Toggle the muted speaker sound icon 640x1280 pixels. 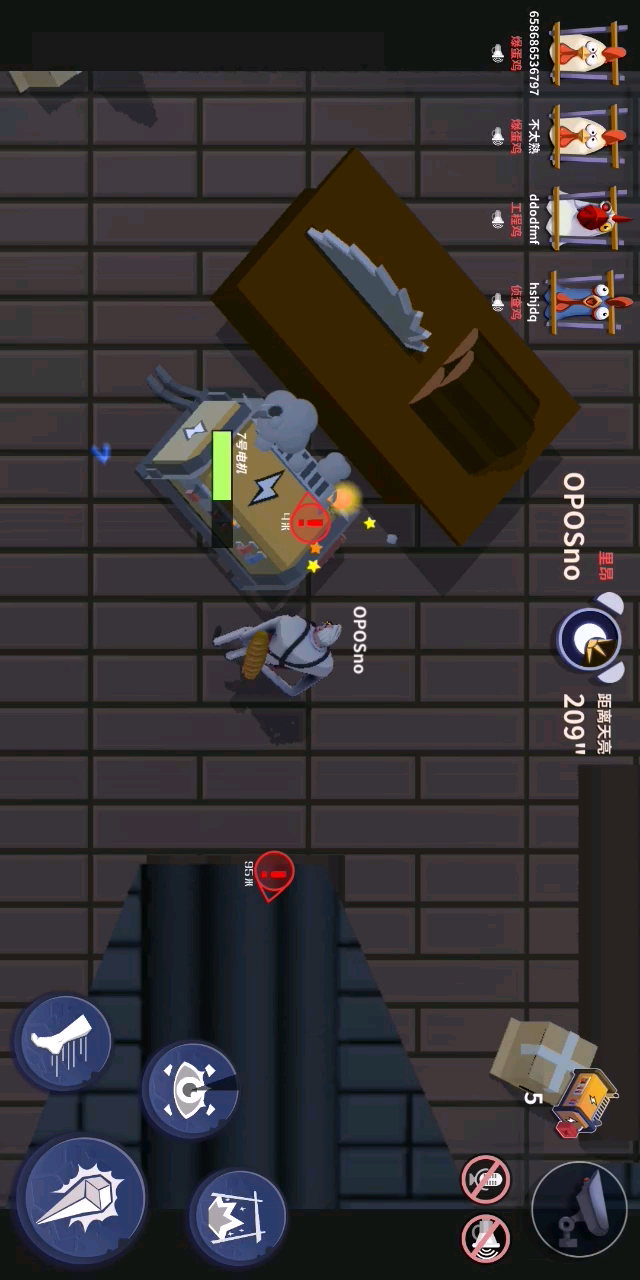tap(486, 1238)
